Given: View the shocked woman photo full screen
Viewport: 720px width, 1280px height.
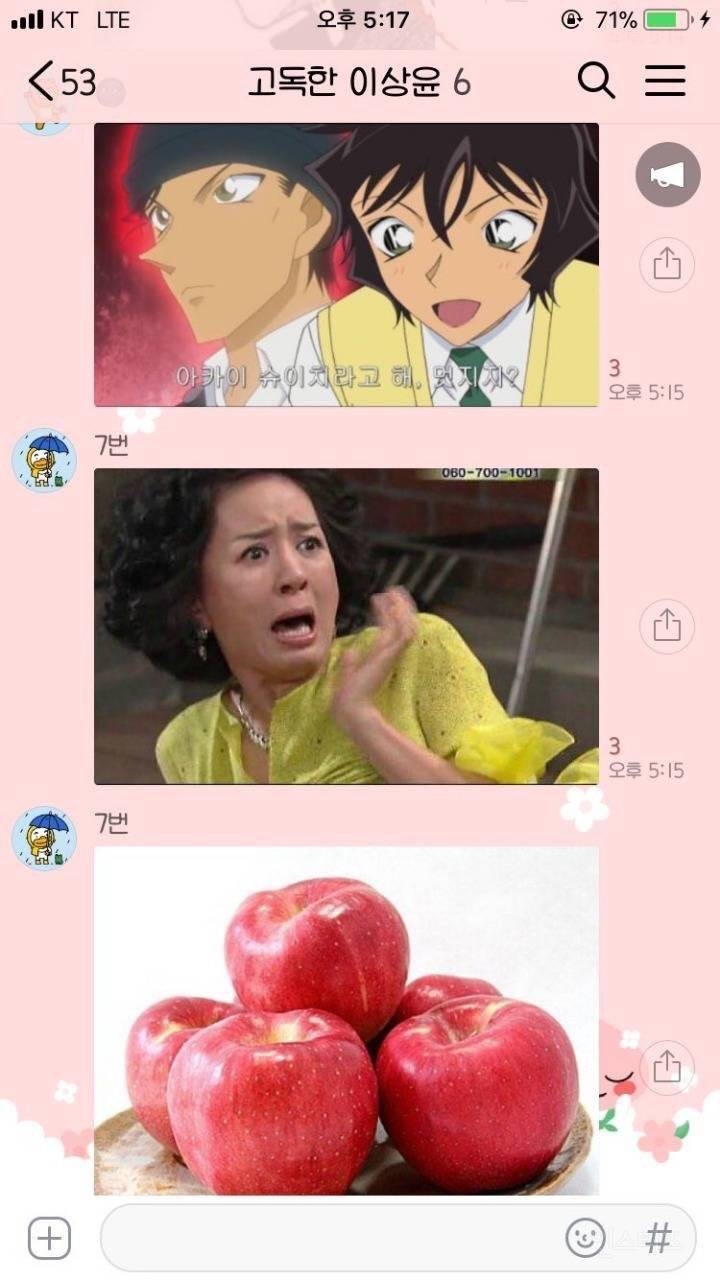Looking at the screenshot, I should click(x=346, y=626).
